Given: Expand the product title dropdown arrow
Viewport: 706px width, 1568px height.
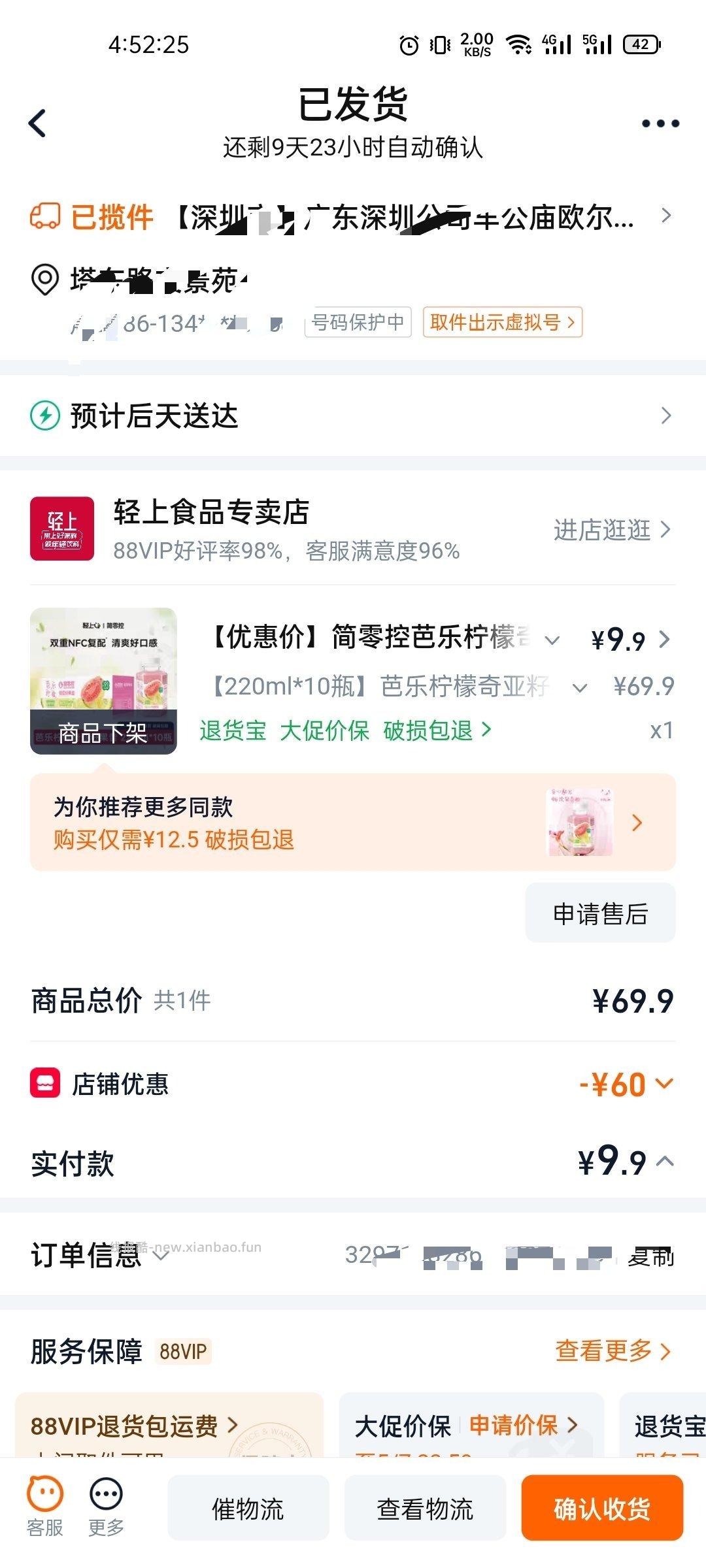Looking at the screenshot, I should click(x=552, y=641).
